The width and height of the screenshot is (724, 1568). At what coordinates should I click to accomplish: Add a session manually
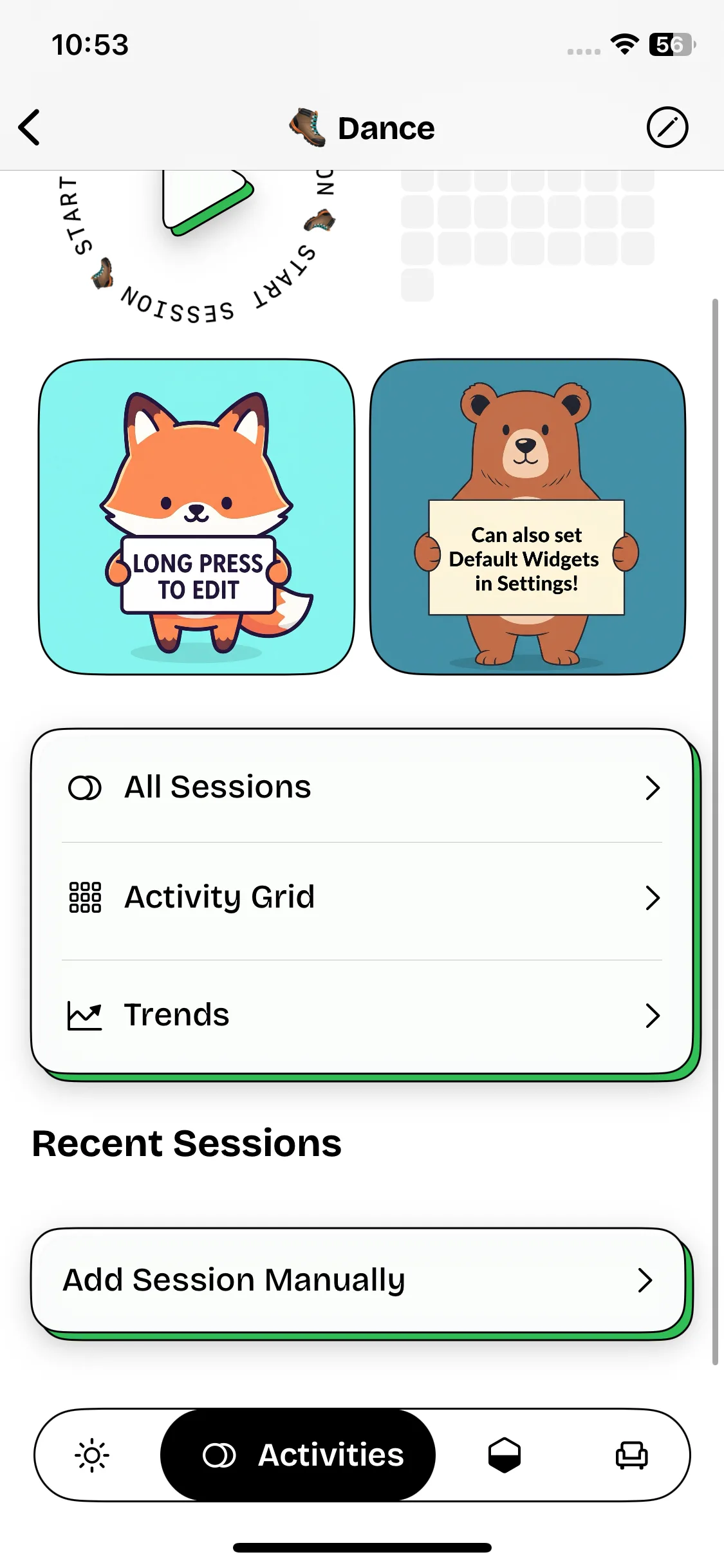tap(358, 1280)
